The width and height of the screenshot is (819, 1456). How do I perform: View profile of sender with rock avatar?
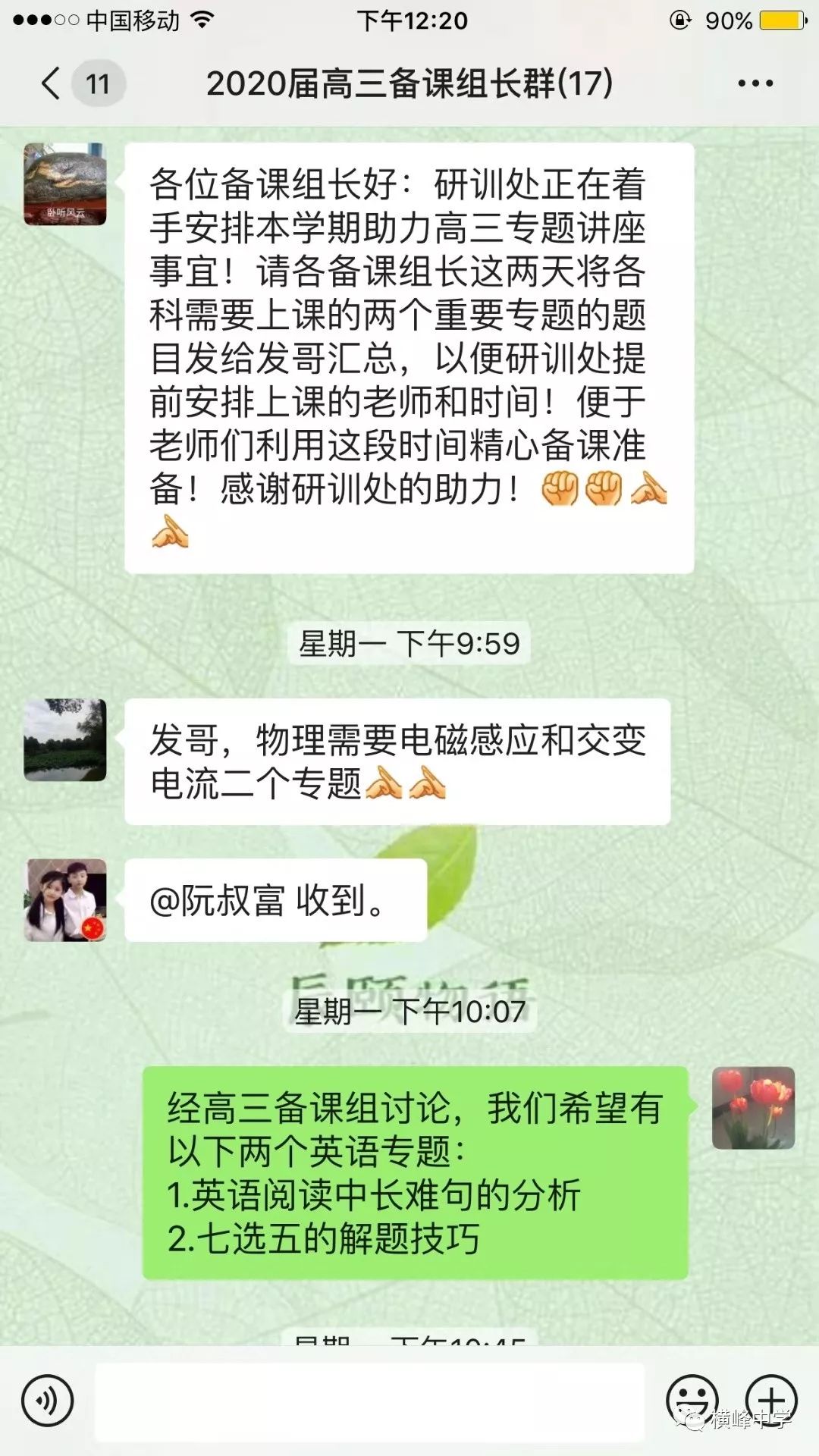coord(65,184)
